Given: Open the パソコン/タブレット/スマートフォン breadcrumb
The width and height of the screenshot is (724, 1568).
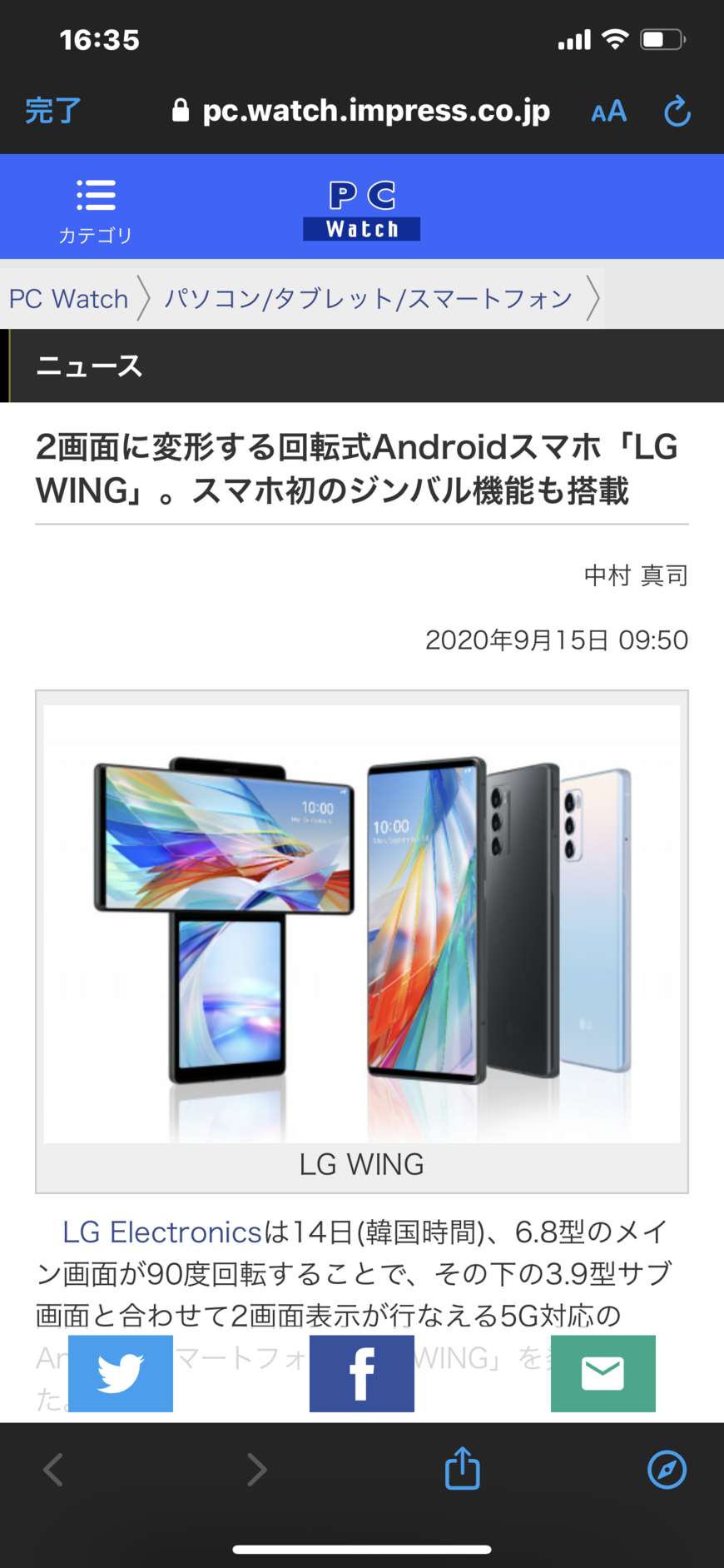Looking at the screenshot, I should pos(368,298).
